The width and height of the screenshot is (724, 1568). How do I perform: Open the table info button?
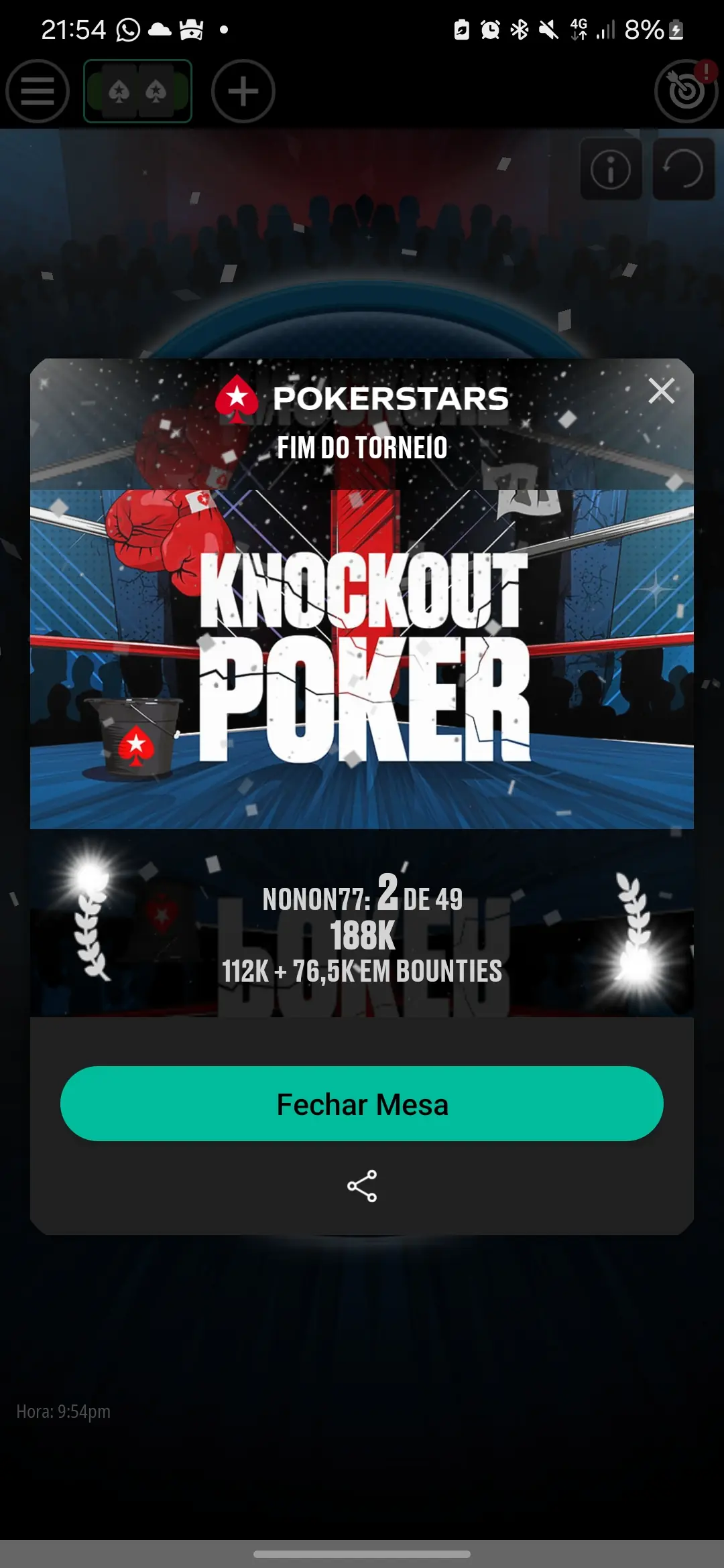tap(611, 169)
